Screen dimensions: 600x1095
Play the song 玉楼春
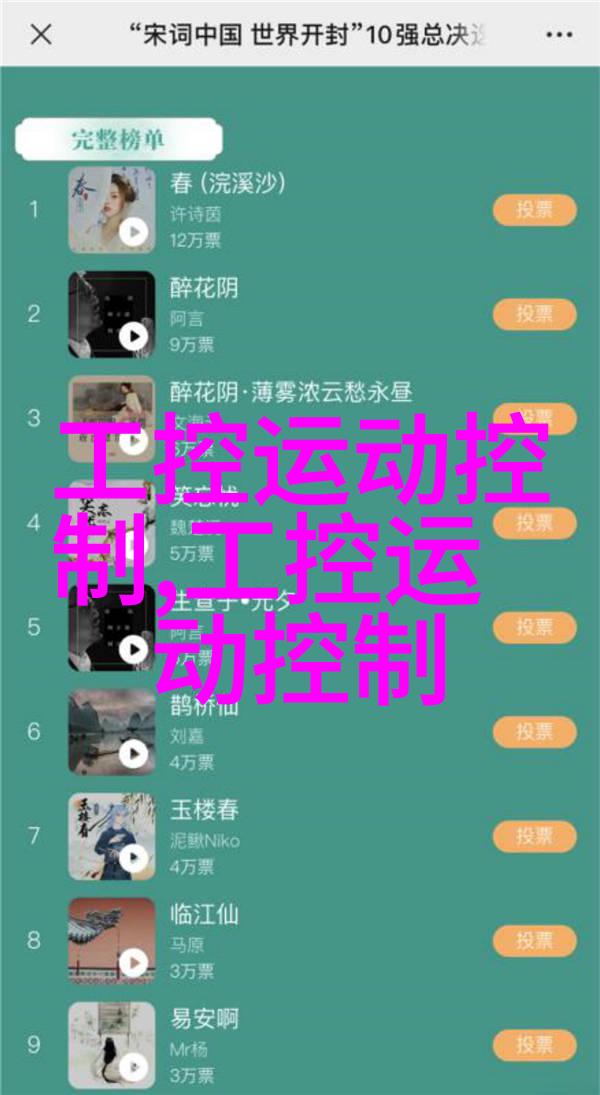coord(133,857)
